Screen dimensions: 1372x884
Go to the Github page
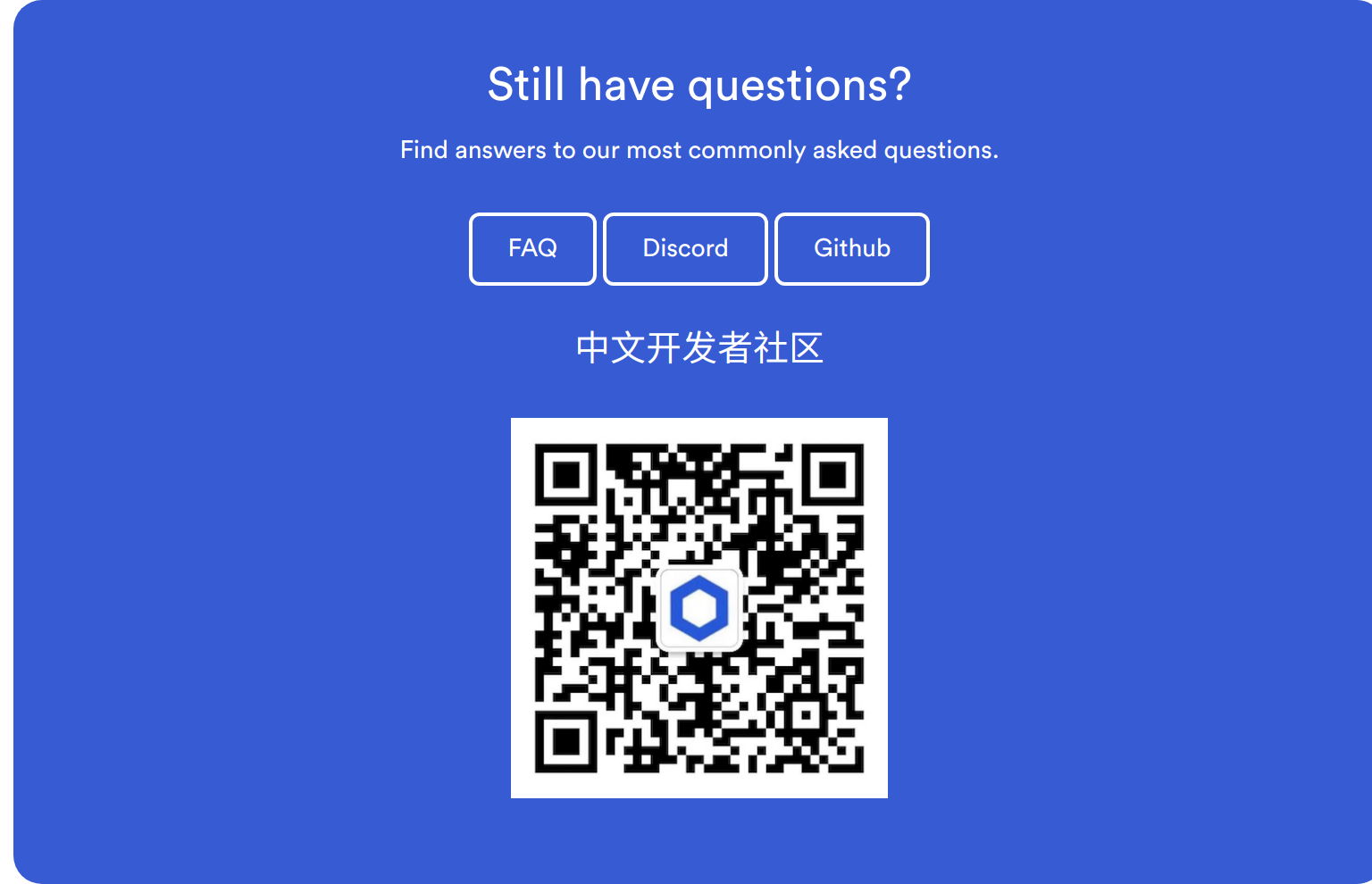(x=852, y=249)
